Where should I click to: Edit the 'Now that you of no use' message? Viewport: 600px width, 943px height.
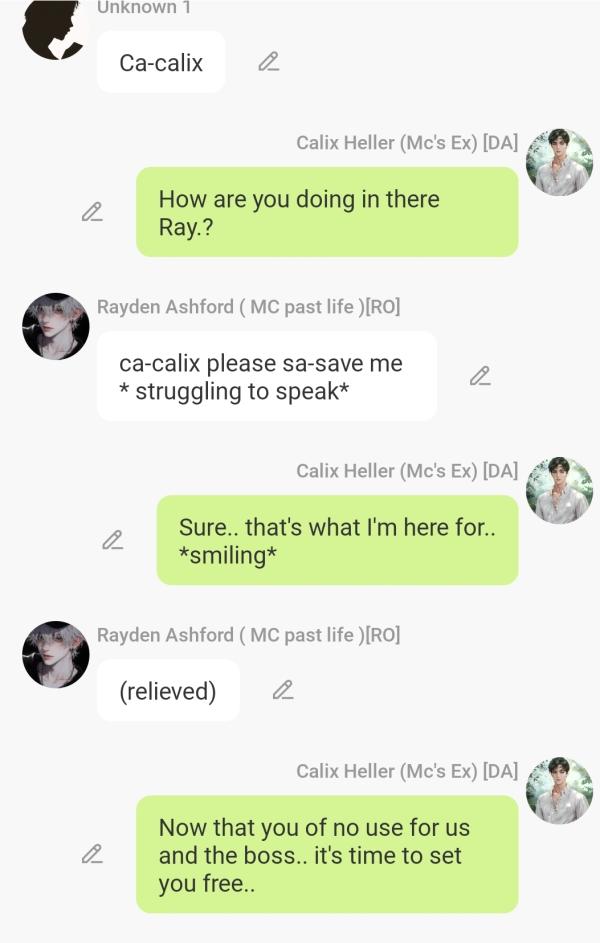tap(92, 854)
